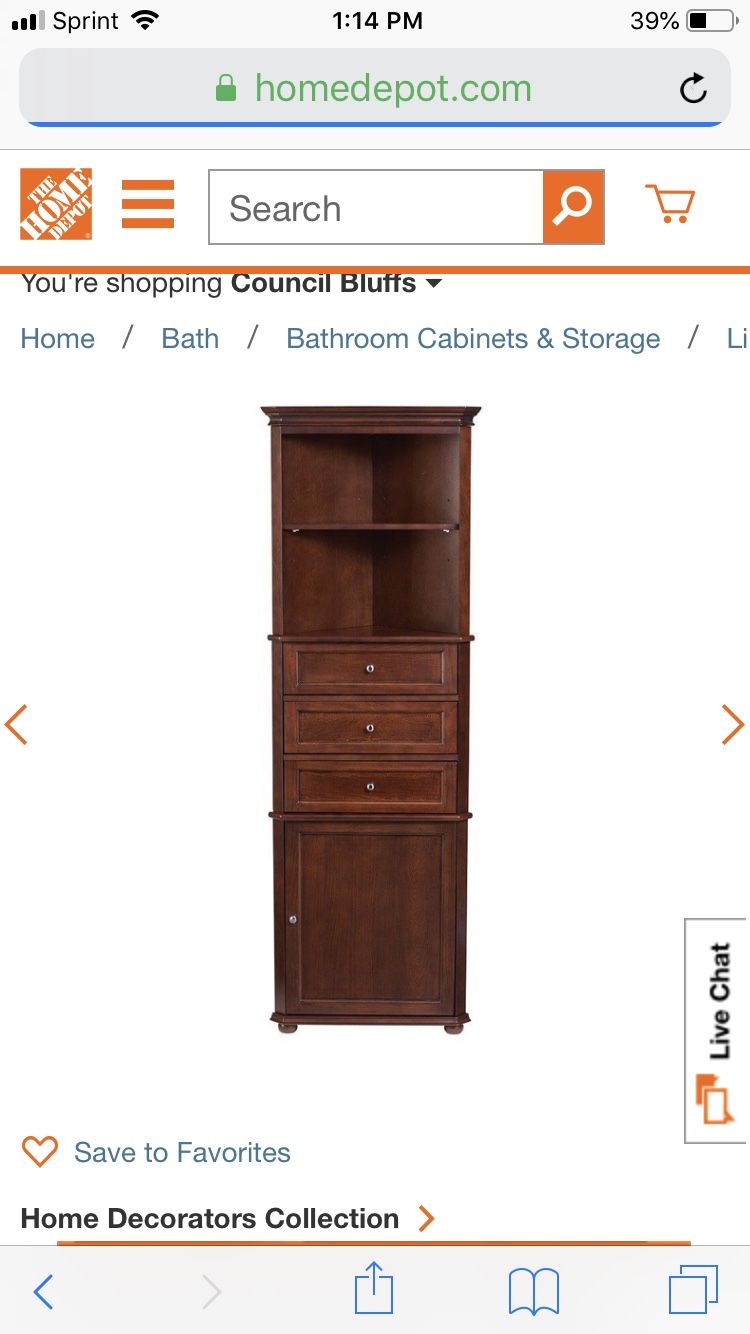Screen dimensions: 750x1334
Task: Toggle the heart favorite icon
Action: (x=39, y=1152)
